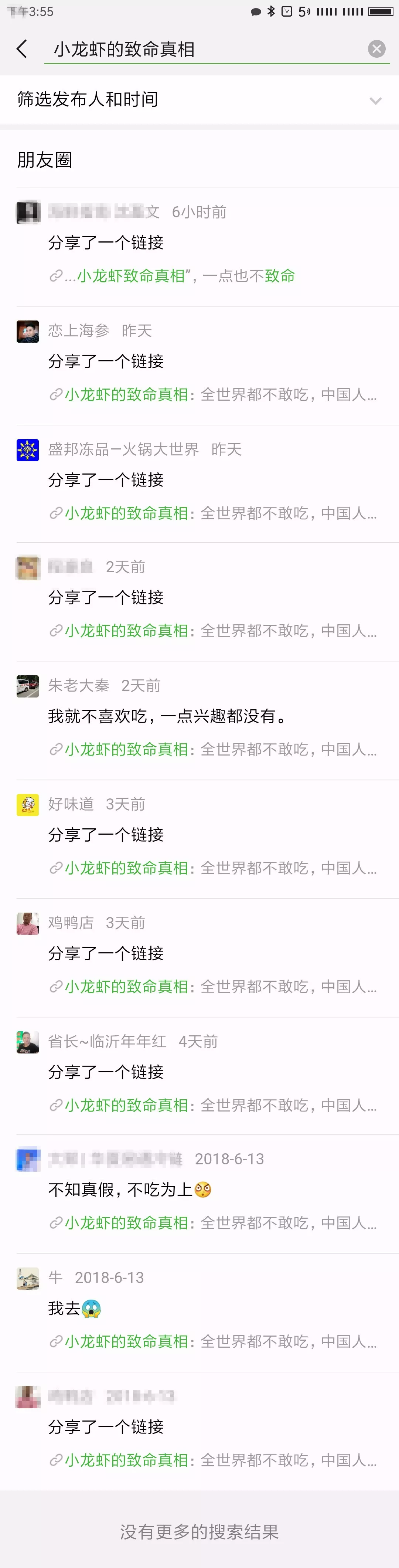Open the link shared by 省长~临沂年年红
This screenshot has width=399, height=1568.
(x=213, y=1105)
